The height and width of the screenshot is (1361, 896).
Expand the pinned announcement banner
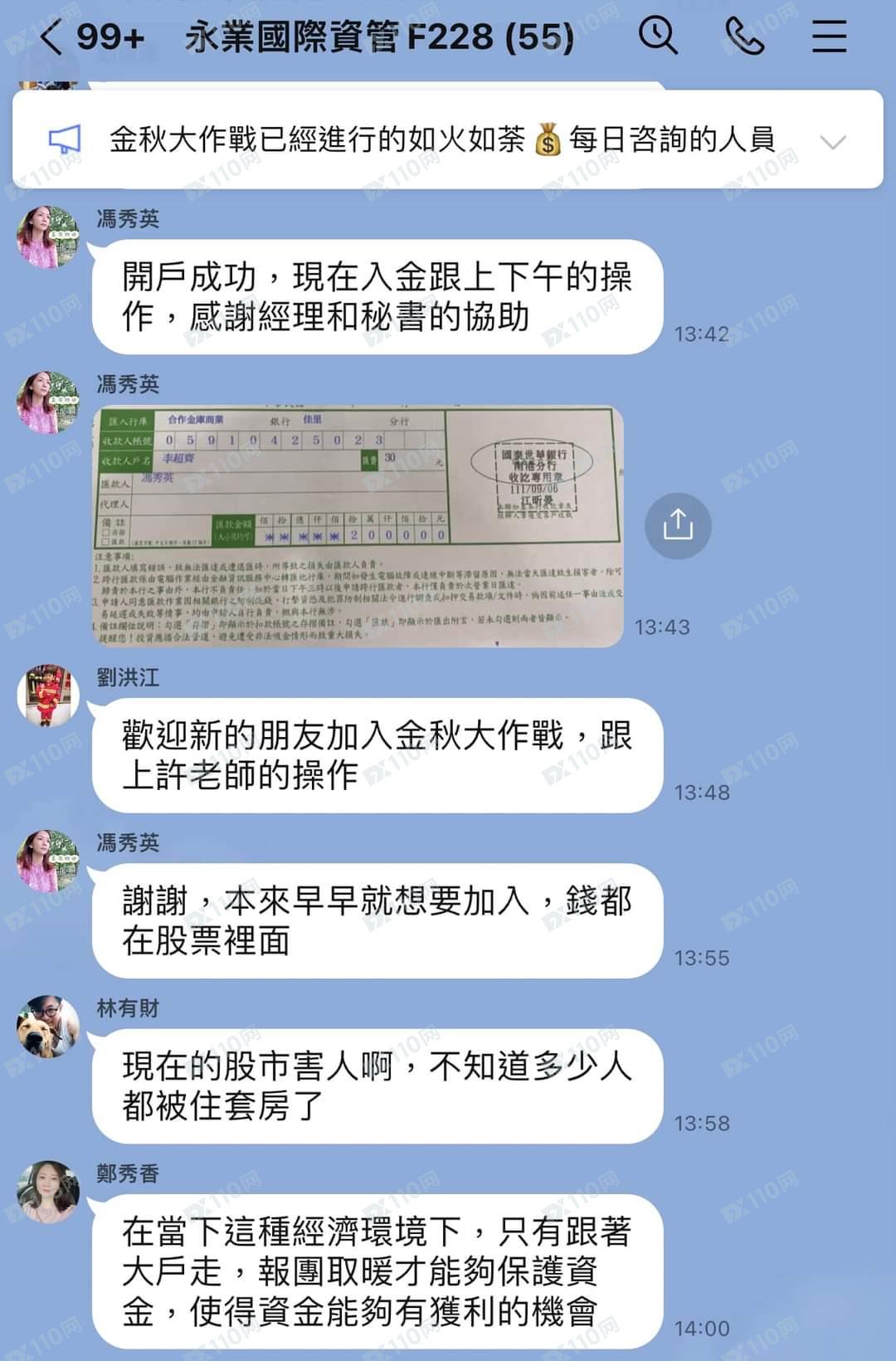[x=832, y=141]
